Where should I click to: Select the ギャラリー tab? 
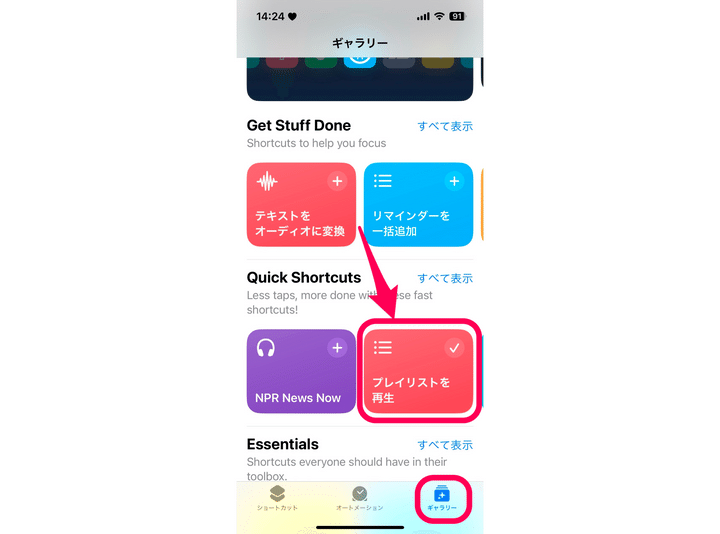click(441, 498)
